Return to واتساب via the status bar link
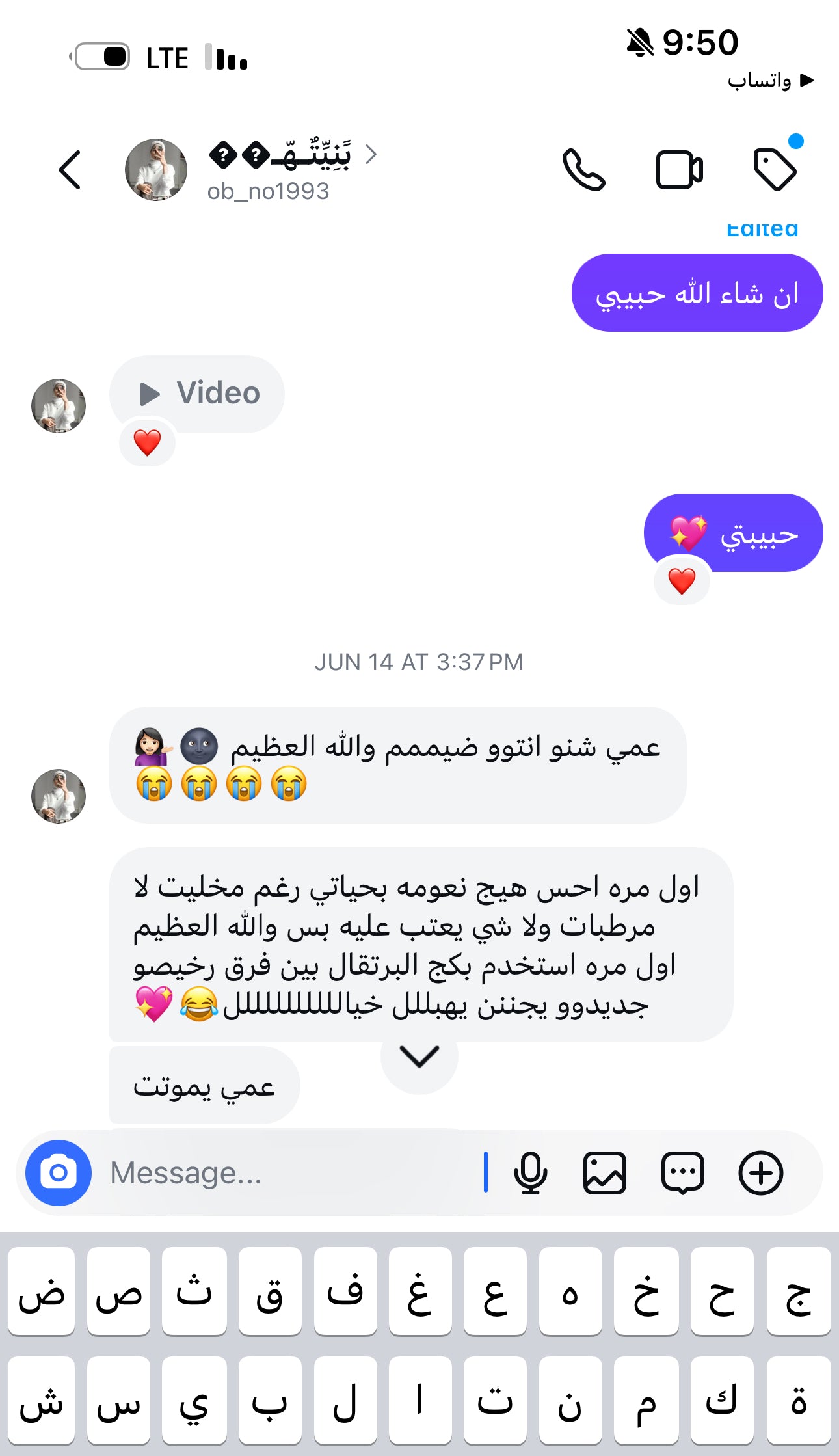 coord(770,80)
